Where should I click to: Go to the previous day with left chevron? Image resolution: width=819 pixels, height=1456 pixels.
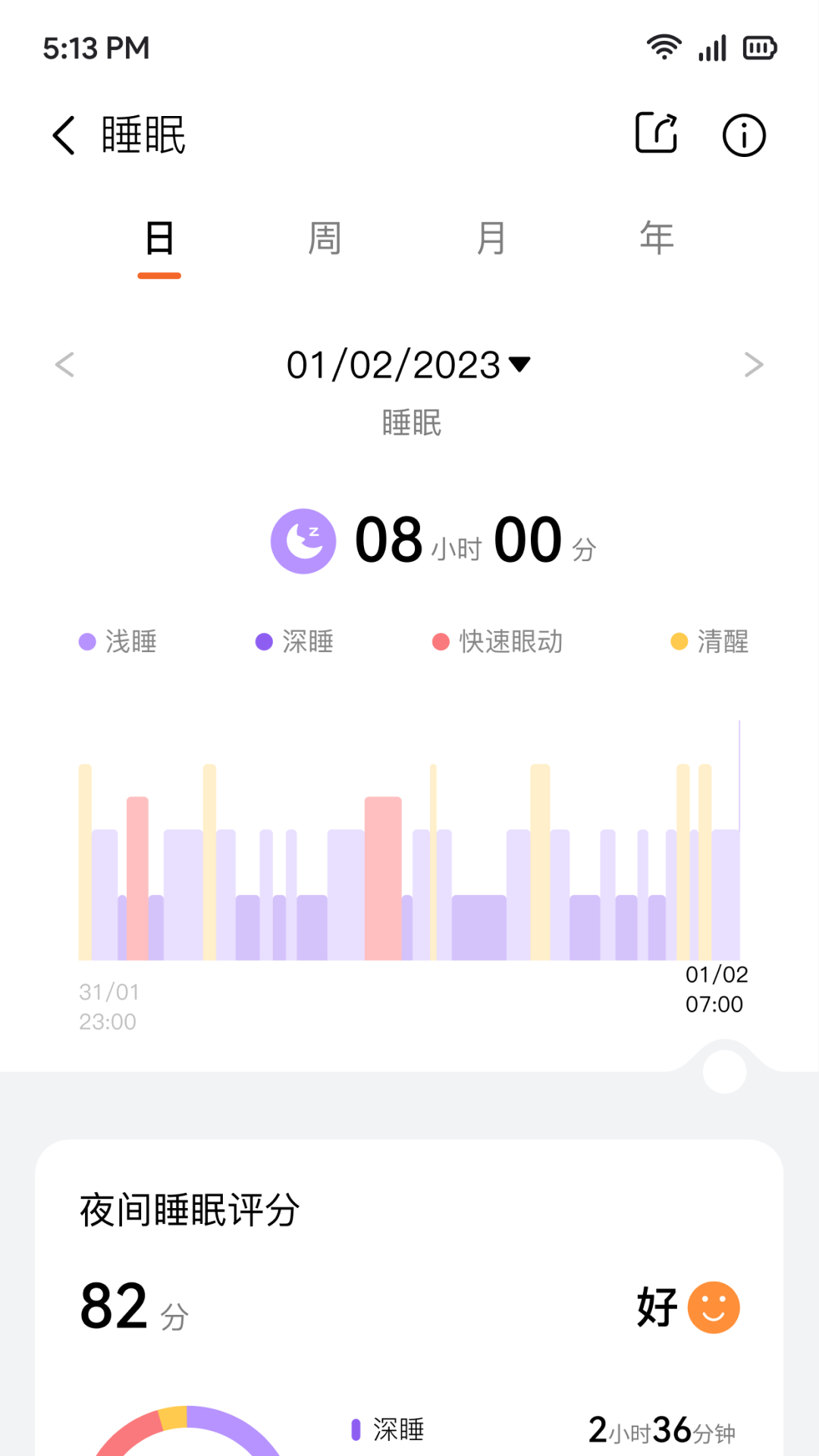coord(64,365)
